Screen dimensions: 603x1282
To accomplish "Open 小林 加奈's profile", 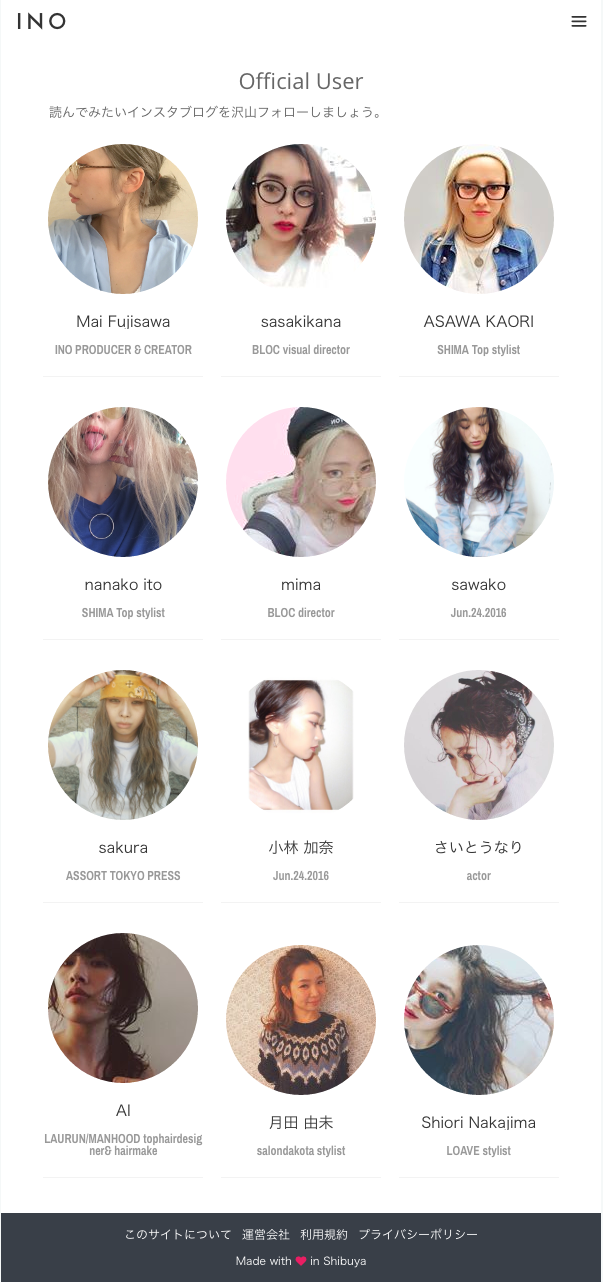I will point(301,746).
